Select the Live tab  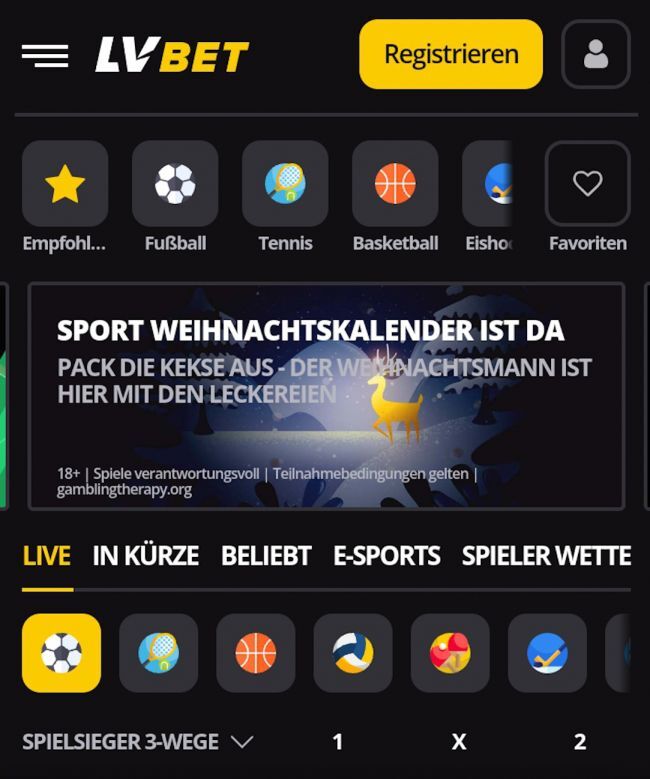(x=47, y=556)
